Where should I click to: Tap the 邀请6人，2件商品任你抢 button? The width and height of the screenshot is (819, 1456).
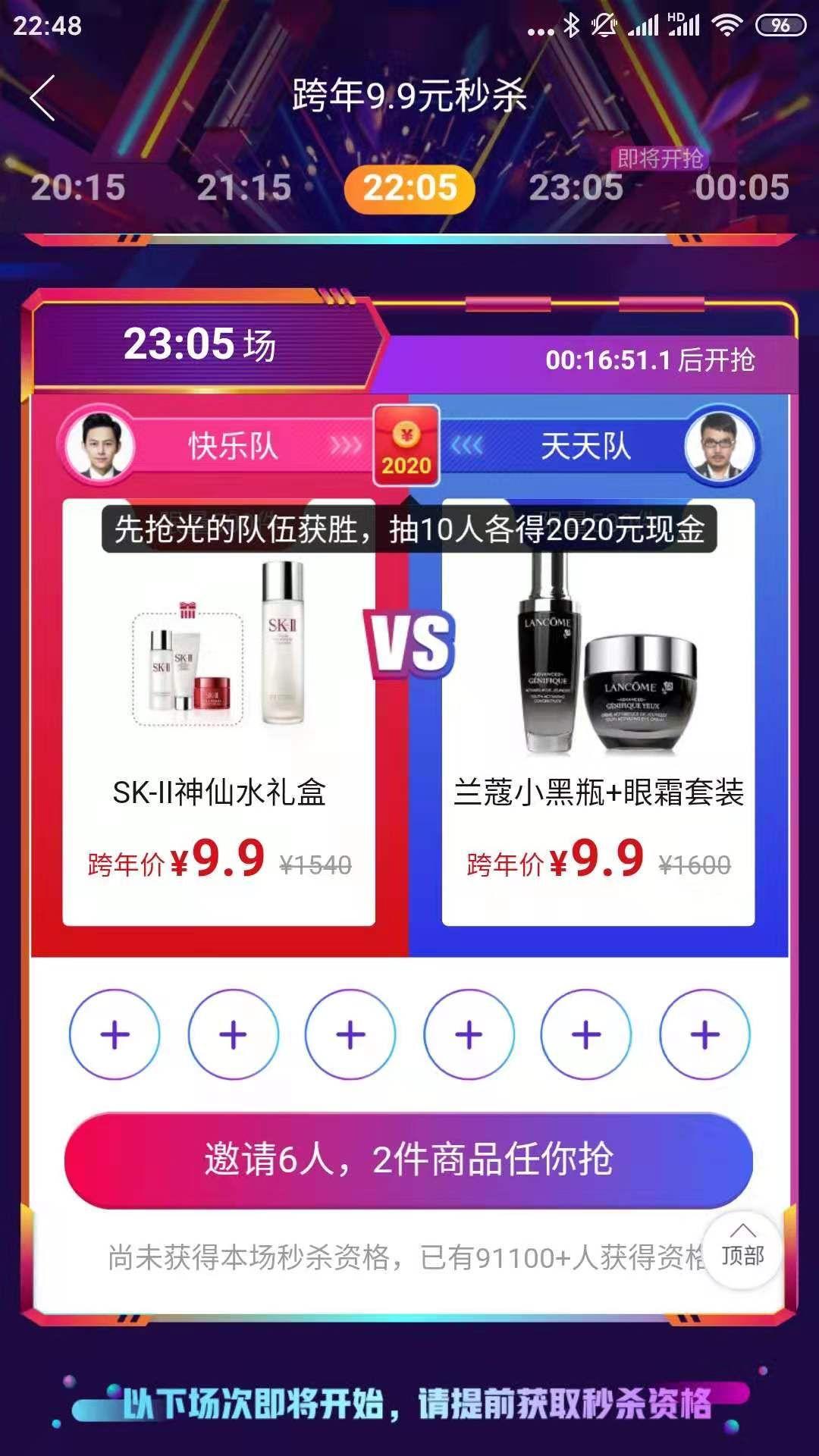tap(409, 1159)
